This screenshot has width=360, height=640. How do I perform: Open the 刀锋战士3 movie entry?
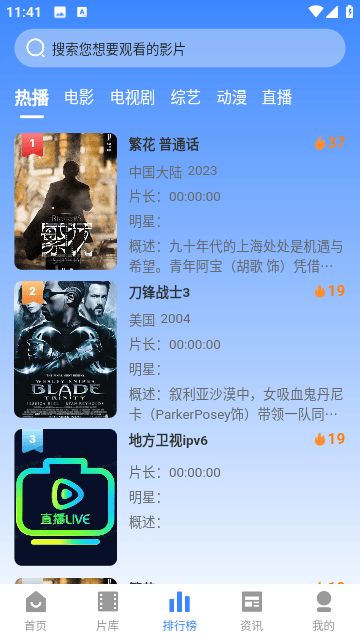pos(180,349)
